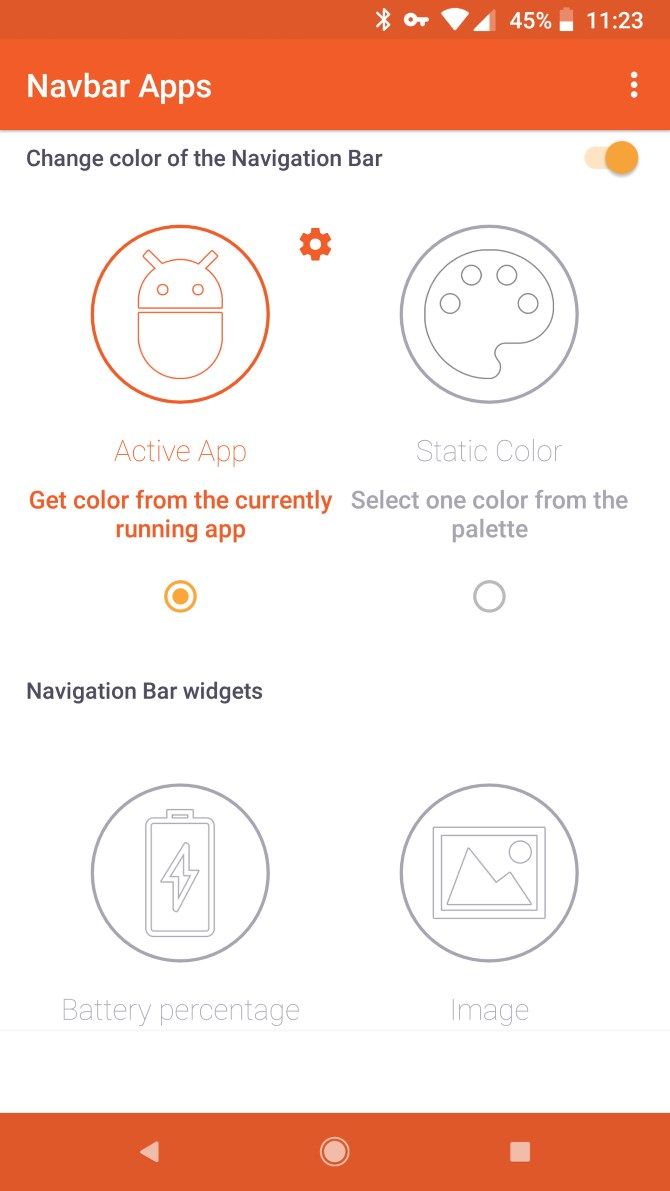Toggle the Change color of Navigation Bar switch

tap(613, 158)
